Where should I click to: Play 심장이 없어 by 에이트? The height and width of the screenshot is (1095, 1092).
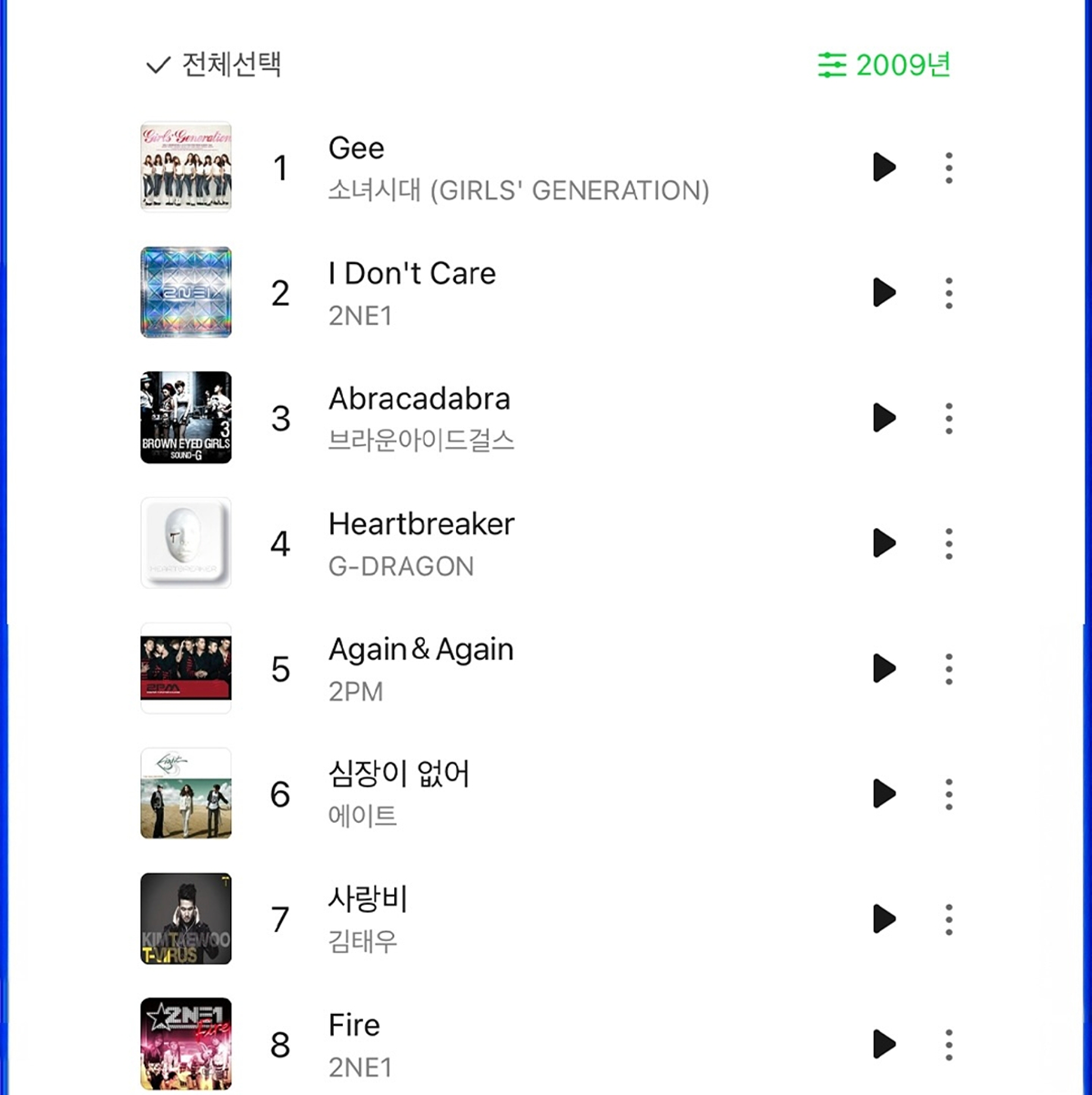point(885,794)
